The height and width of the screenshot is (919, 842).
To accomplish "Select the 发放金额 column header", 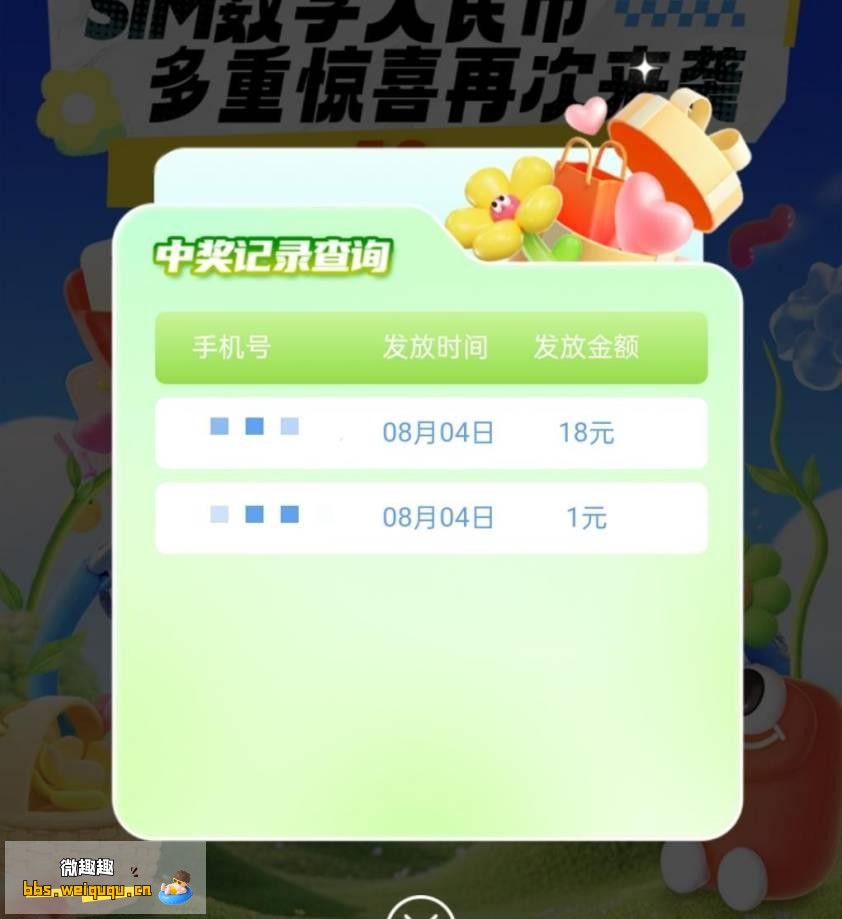I will (x=585, y=347).
